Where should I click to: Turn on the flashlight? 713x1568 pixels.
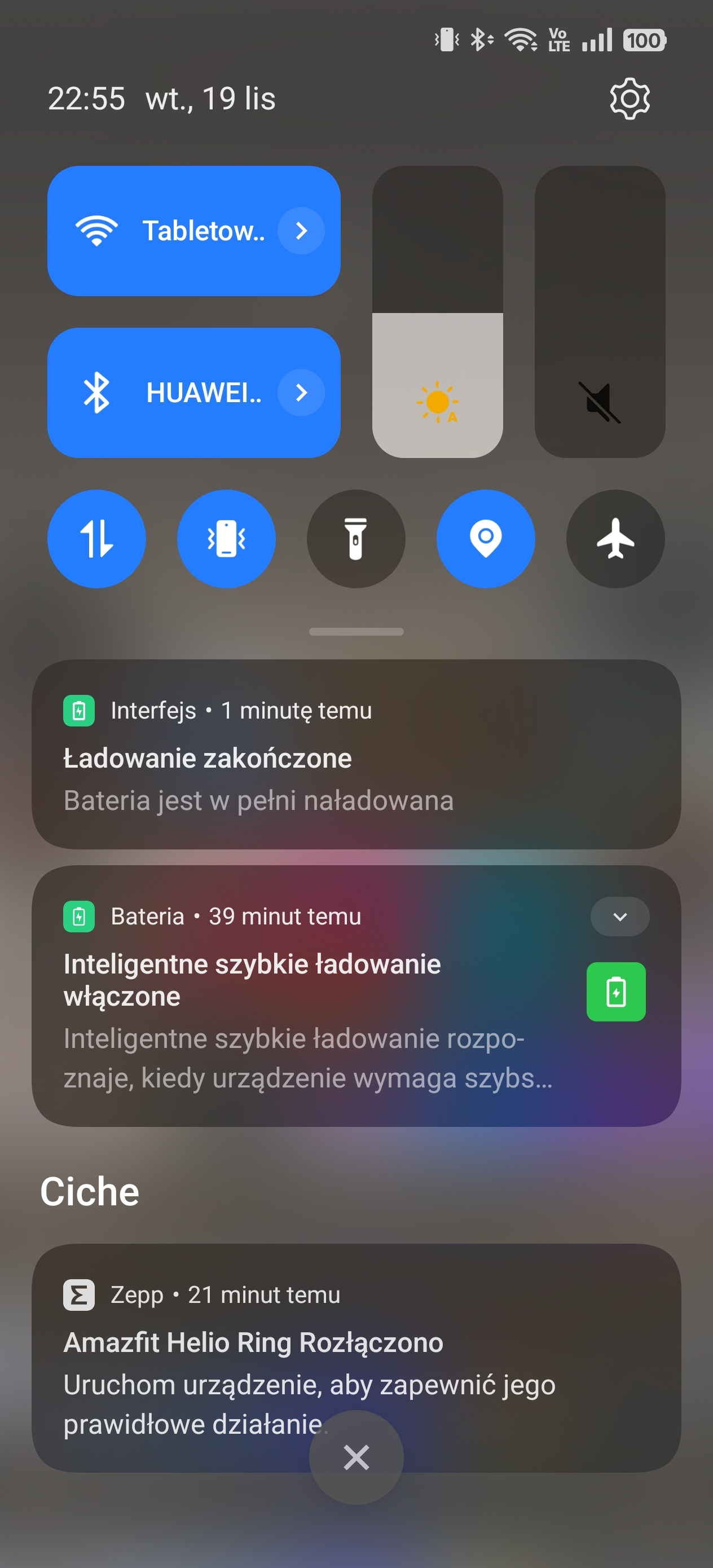pos(356,539)
